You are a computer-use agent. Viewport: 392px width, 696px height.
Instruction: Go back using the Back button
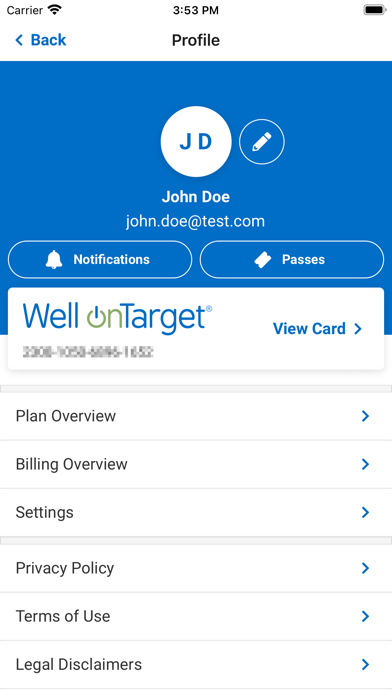point(40,40)
